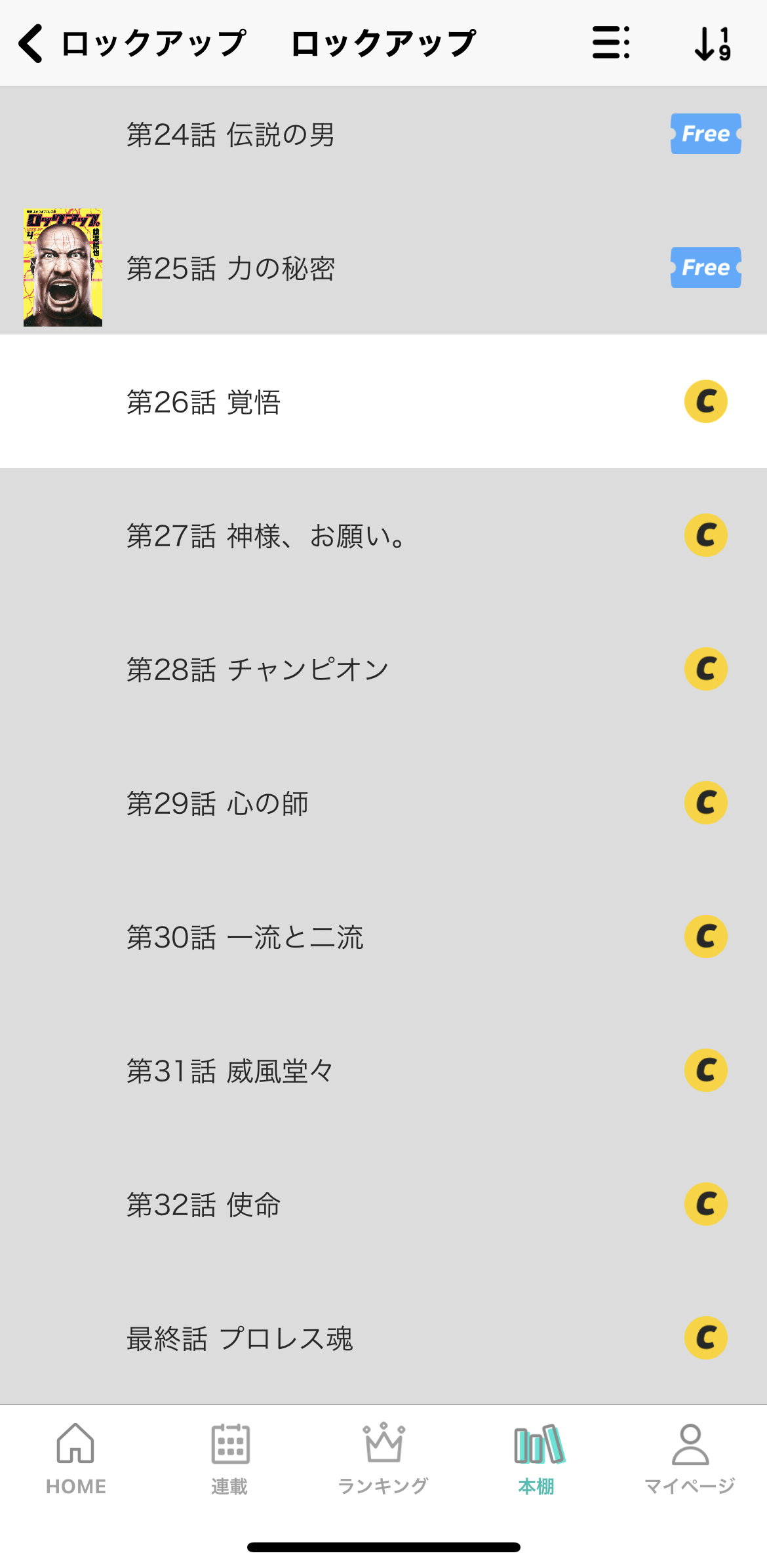The image size is (767, 1568).
Task: Open the list view menu icon
Action: click(611, 43)
